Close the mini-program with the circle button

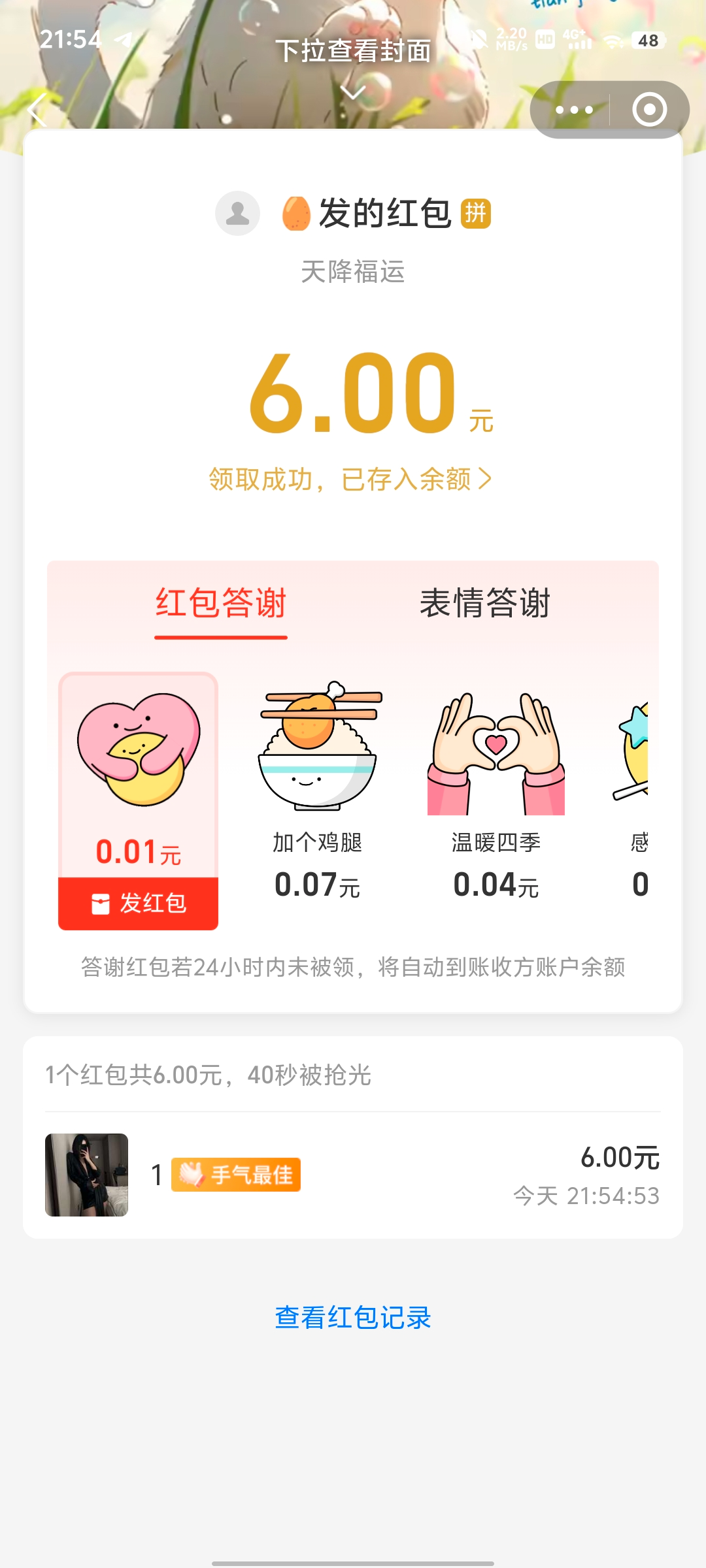coord(649,110)
